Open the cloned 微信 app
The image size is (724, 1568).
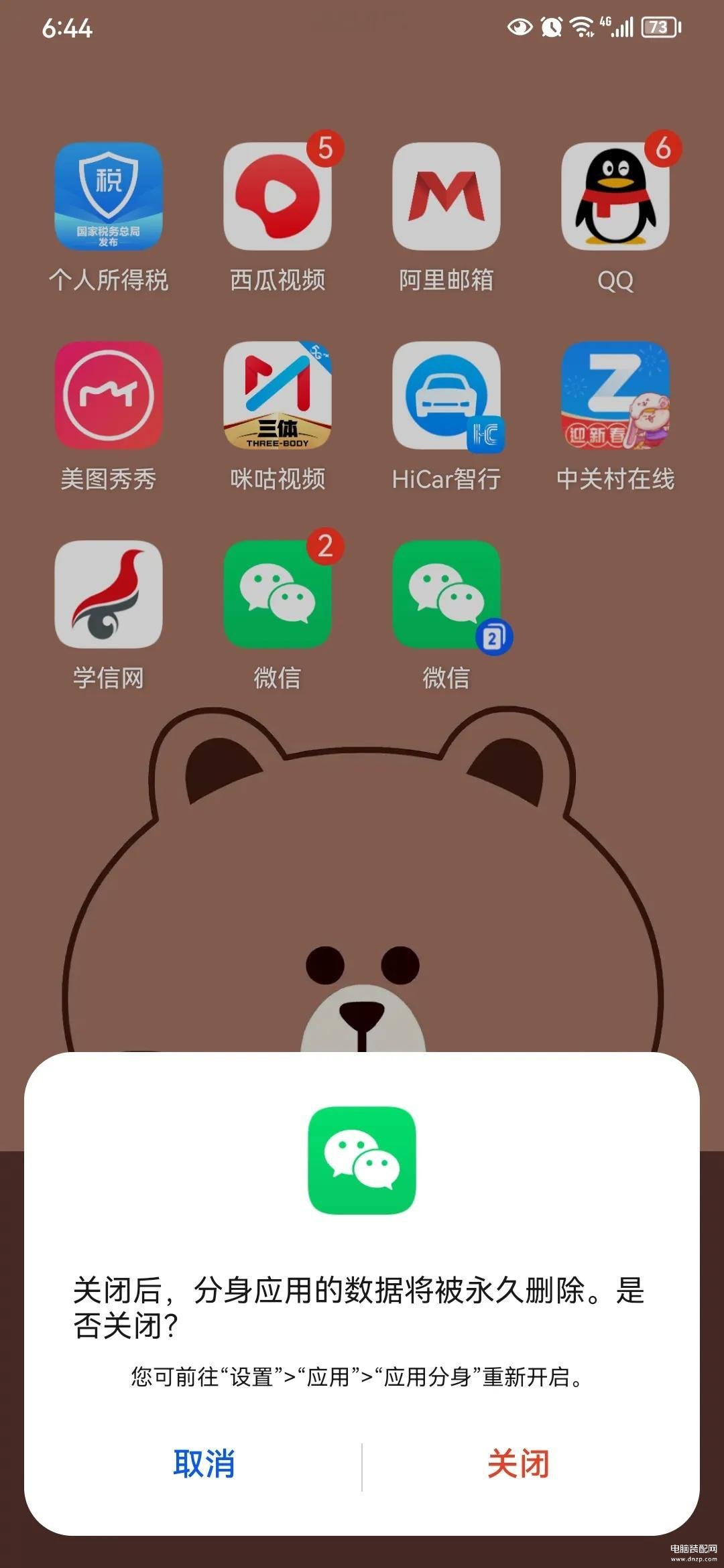[x=446, y=594]
